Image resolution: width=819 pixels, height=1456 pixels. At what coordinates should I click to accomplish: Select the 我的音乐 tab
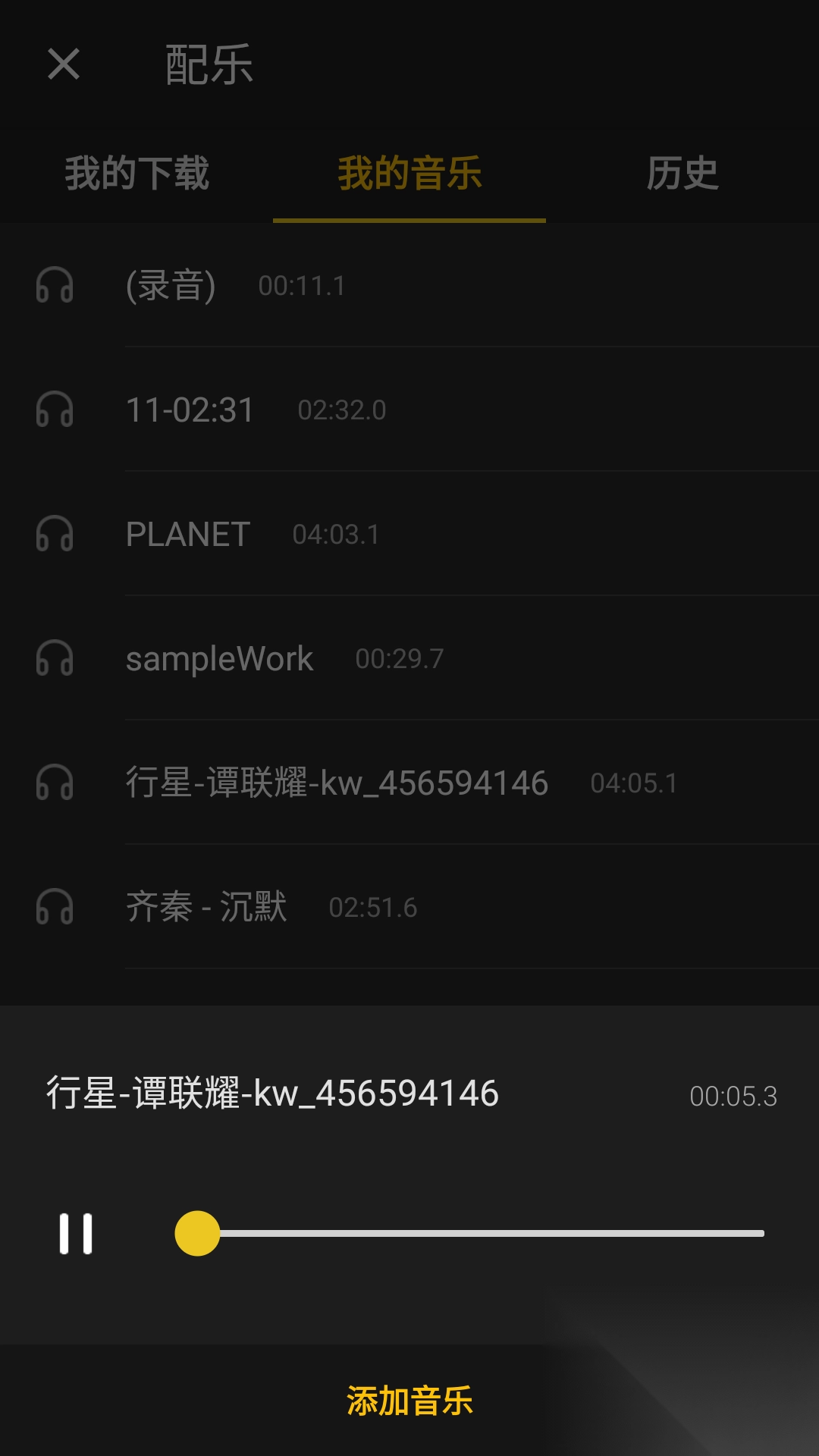[409, 174]
